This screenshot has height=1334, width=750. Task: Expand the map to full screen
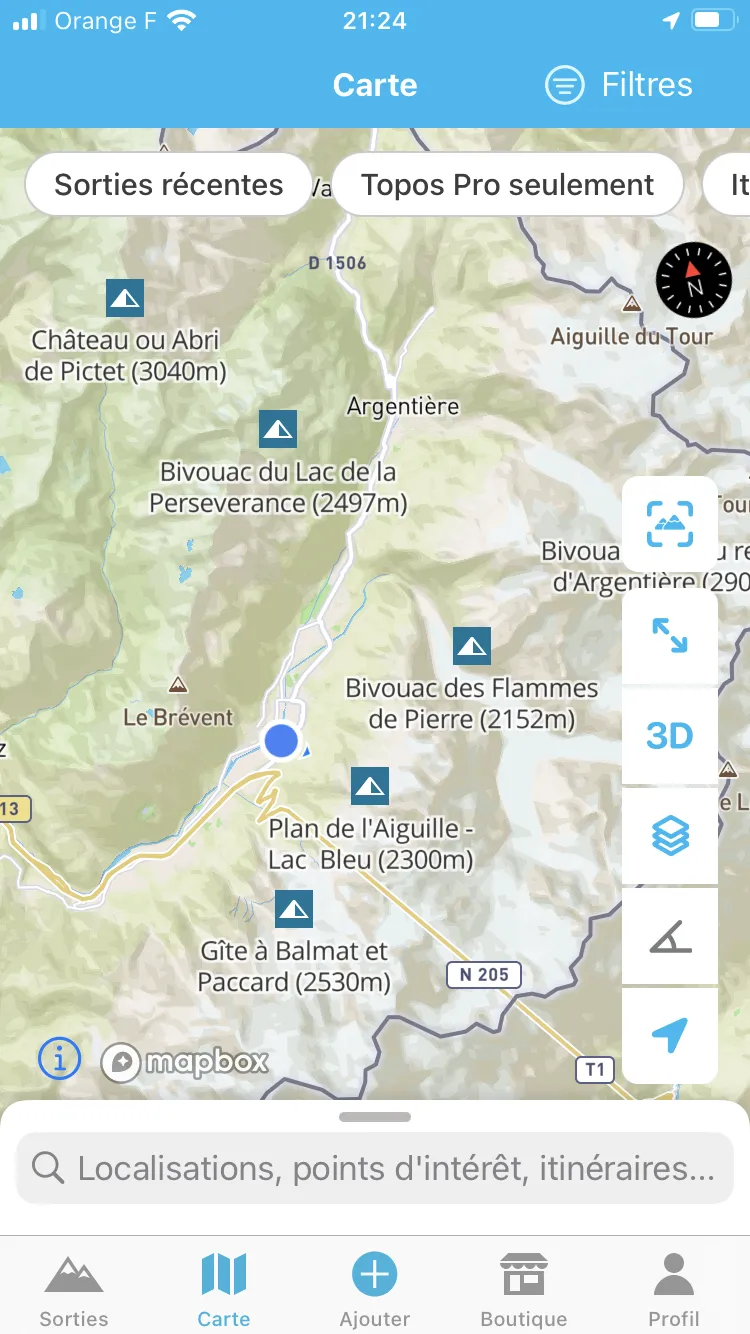[x=669, y=636]
